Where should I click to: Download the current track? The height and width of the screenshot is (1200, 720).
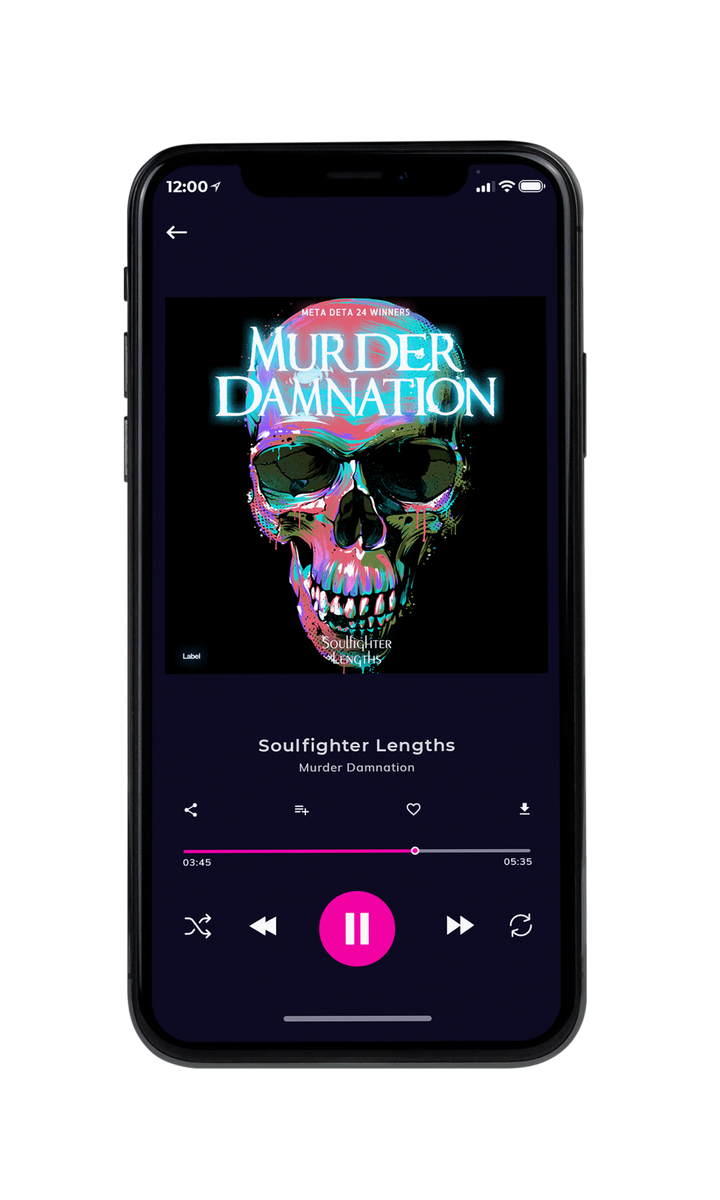(524, 809)
